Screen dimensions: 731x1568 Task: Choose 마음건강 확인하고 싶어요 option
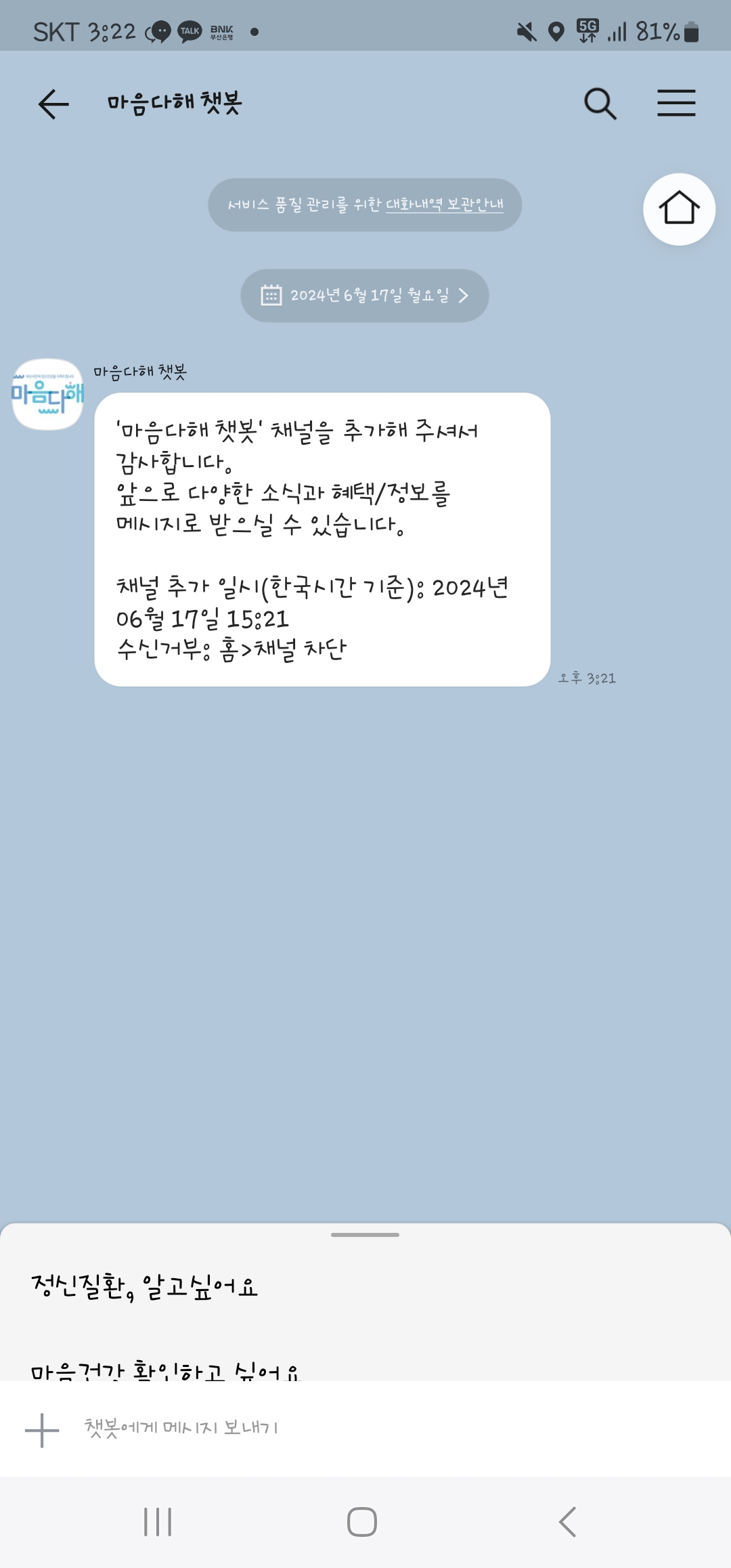[165, 1370]
